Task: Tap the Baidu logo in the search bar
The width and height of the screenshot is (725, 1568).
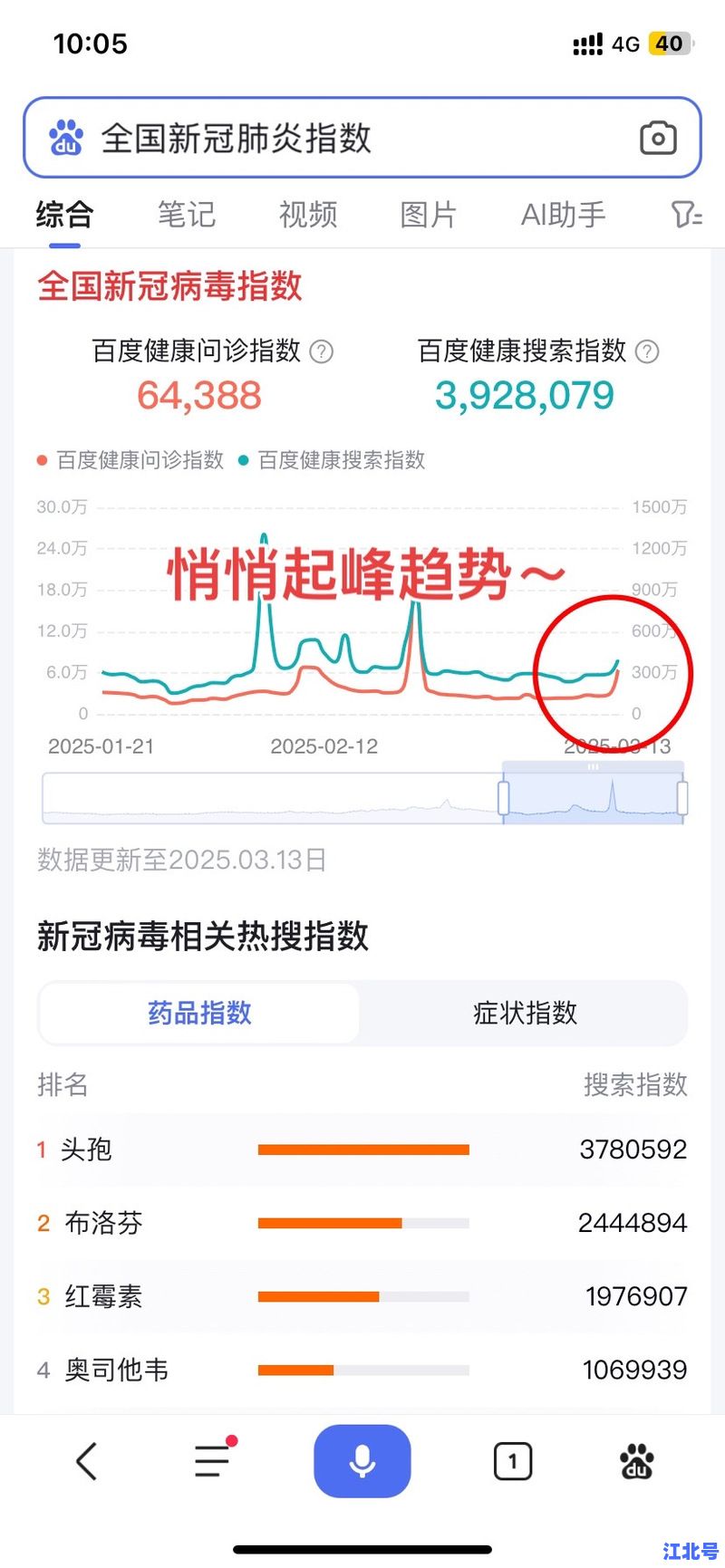Action: 66,137
